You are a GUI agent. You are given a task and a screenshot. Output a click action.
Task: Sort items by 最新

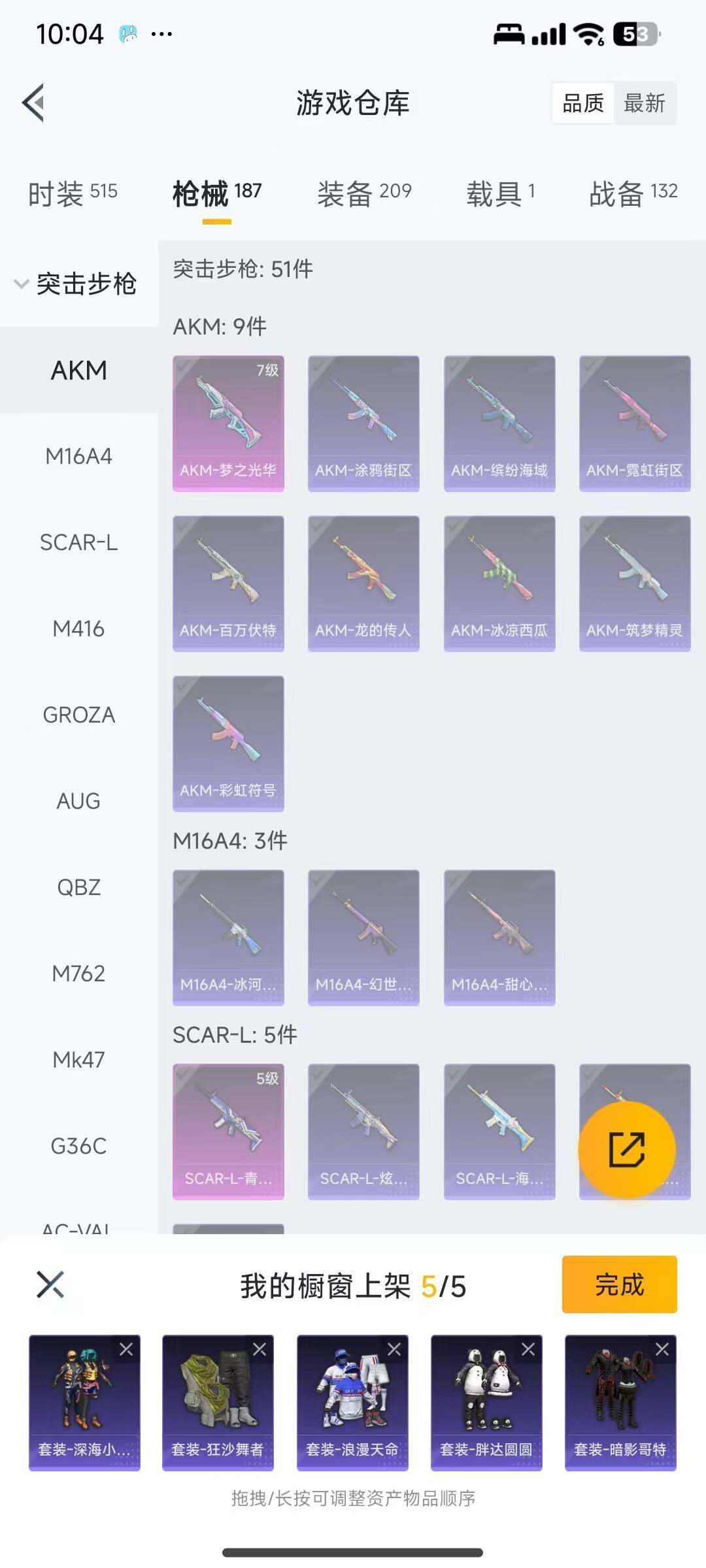pos(644,103)
